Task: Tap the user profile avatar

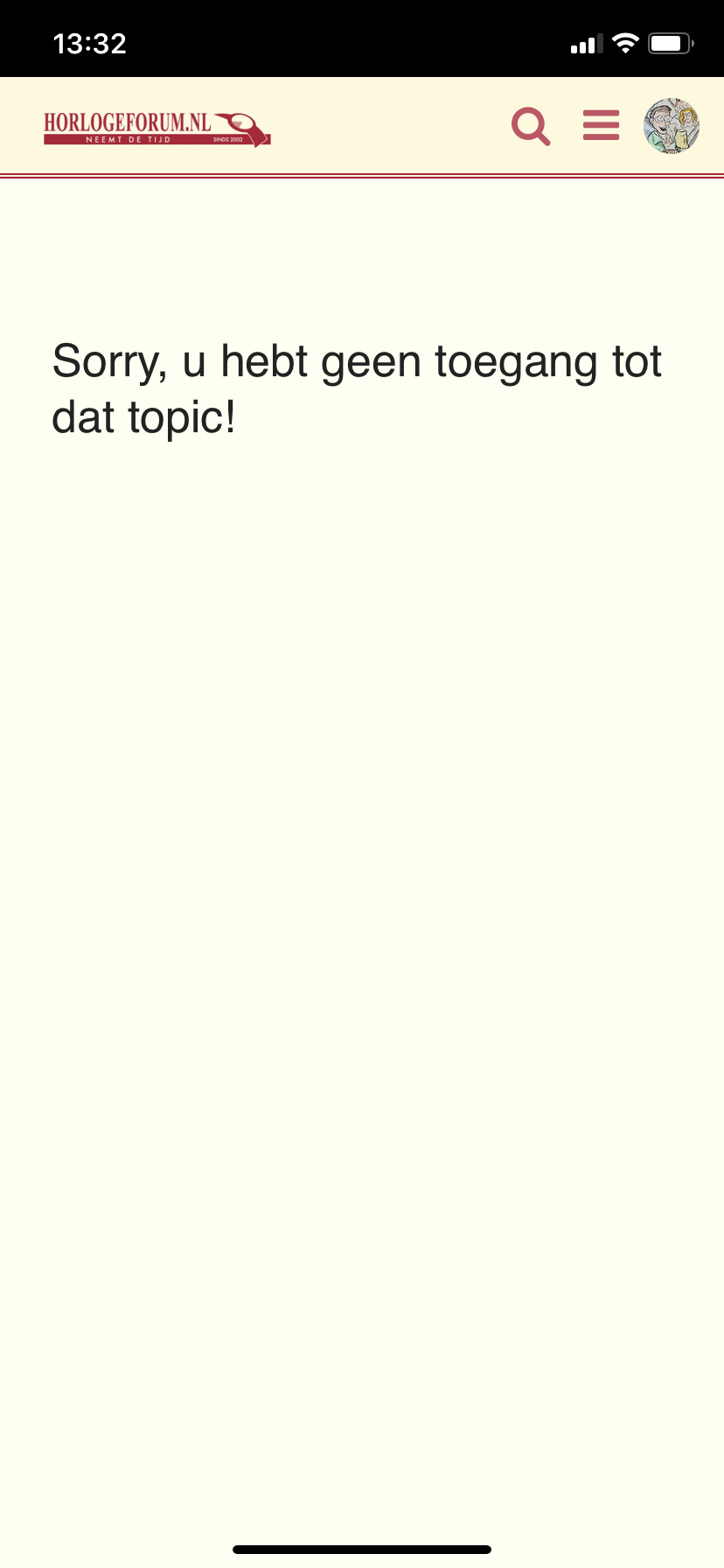Action: click(x=672, y=126)
